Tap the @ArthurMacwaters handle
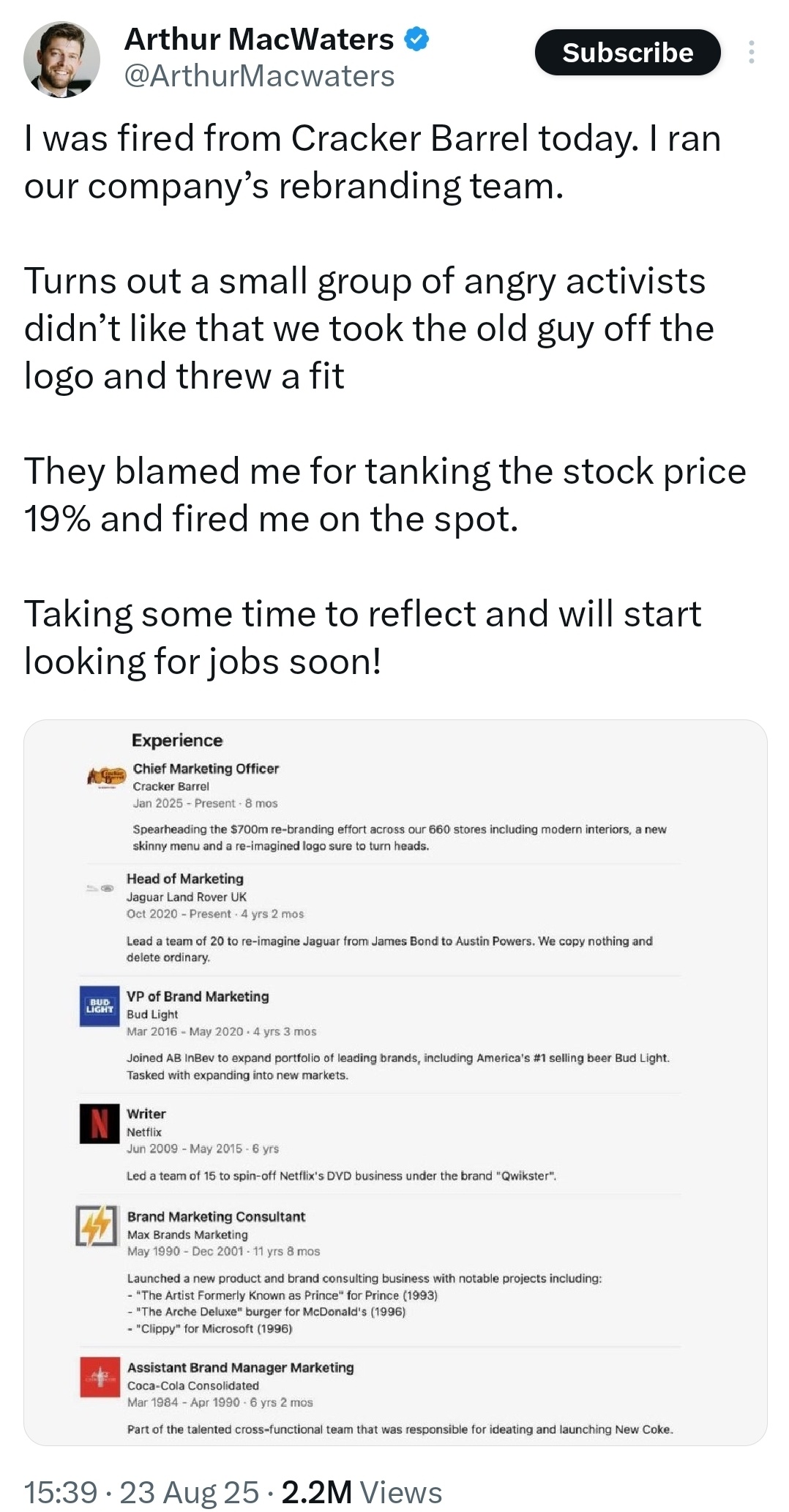Screen dimensions: 789x1512 (x=259, y=76)
